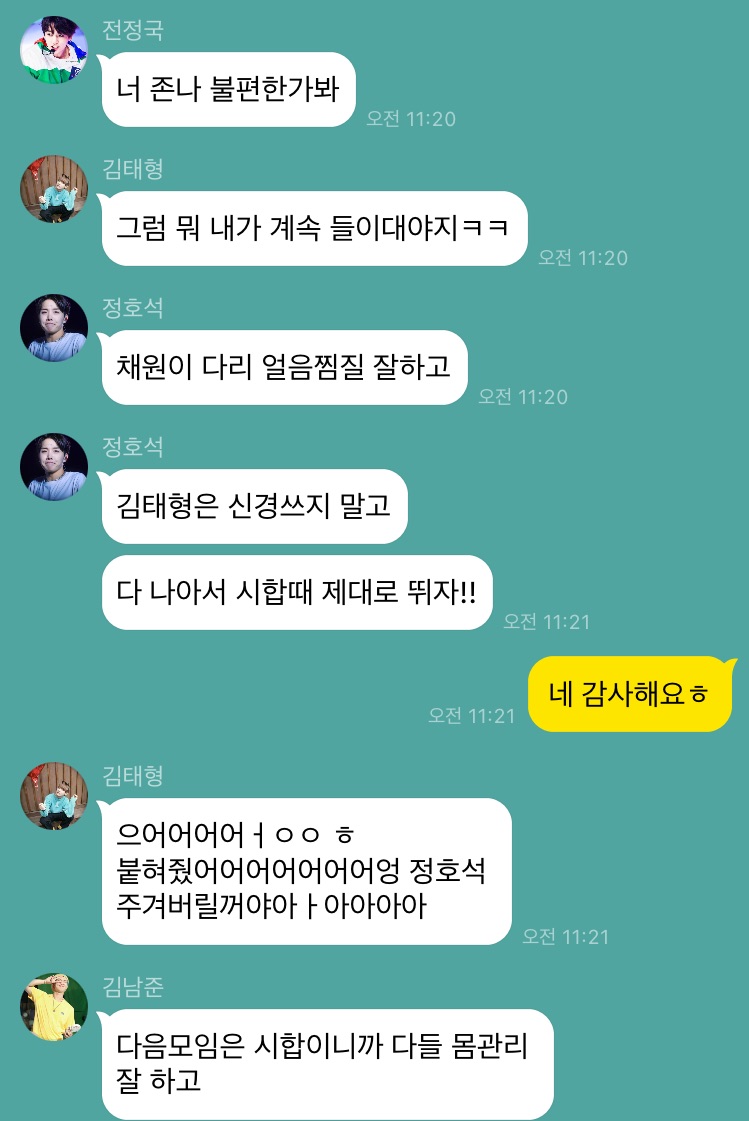This screenshot has width=749, height=1121.
Task: View 정호석's profile next to the 얼음찜질 message
Action: coord(54,328)
